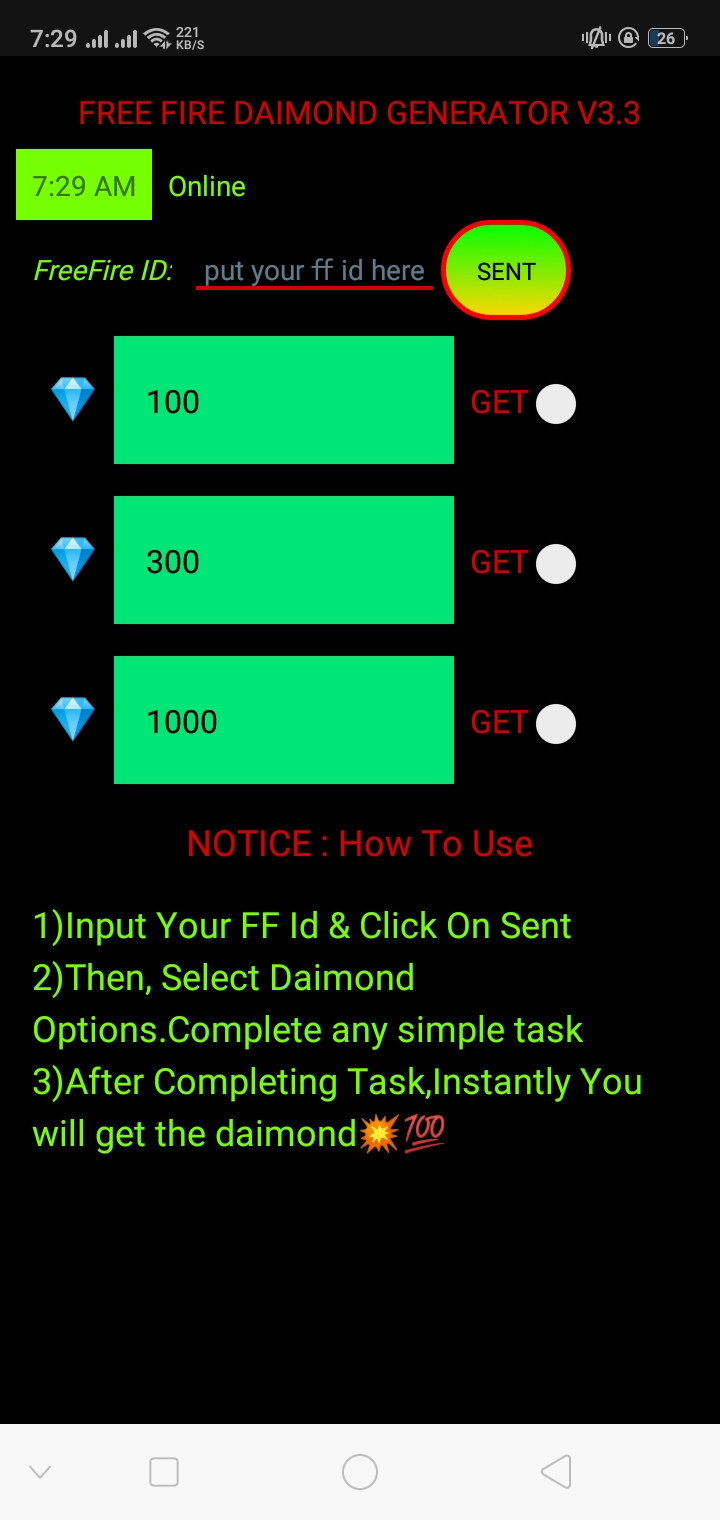Tap the FreeFire ID input field
This screenshot has height=1520, width=720.
pos(314,271)
